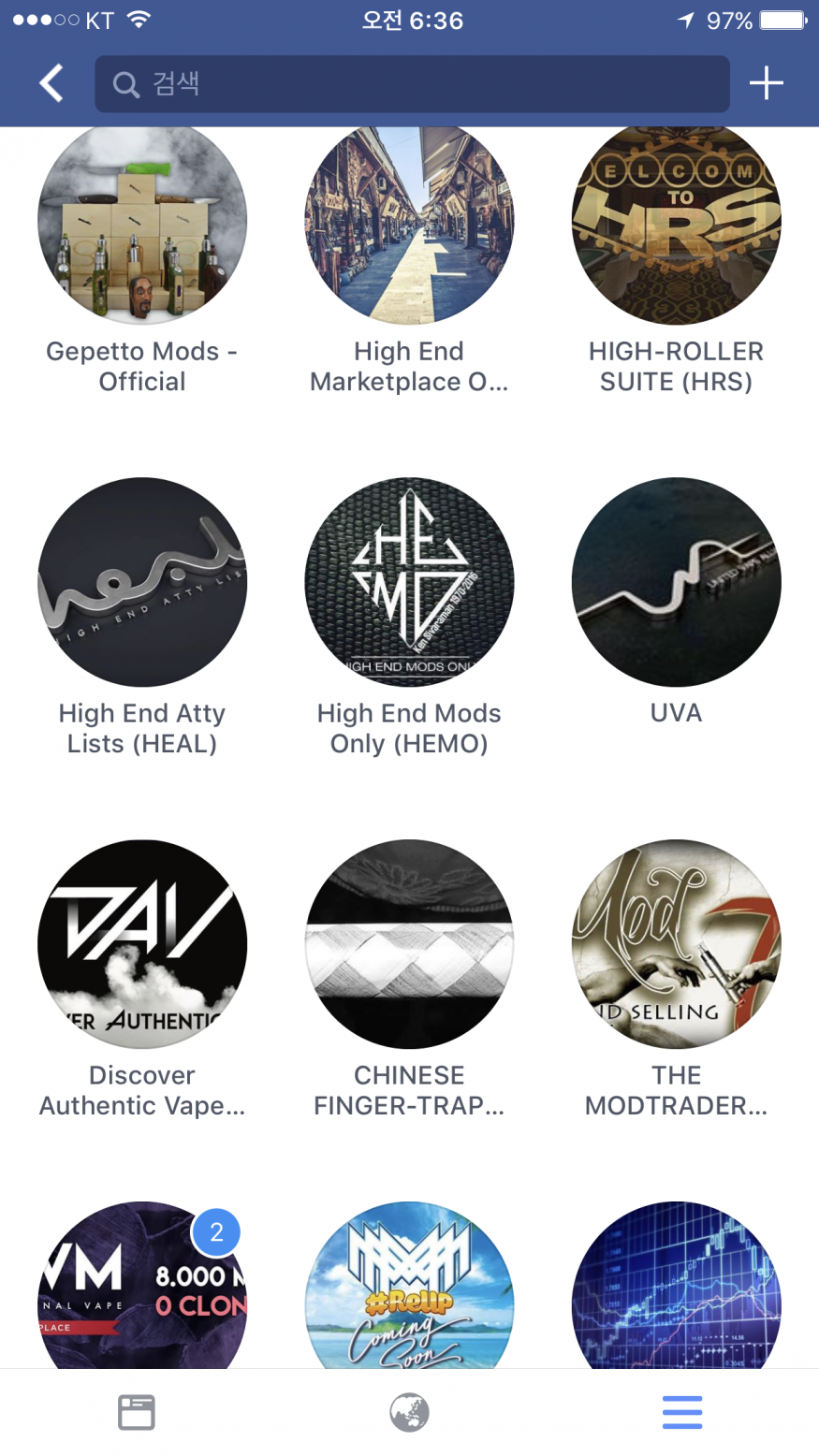The width and height of the screenshot is (819, 1456).
Task: Open the High End Marketplace group
Action: 409,225
